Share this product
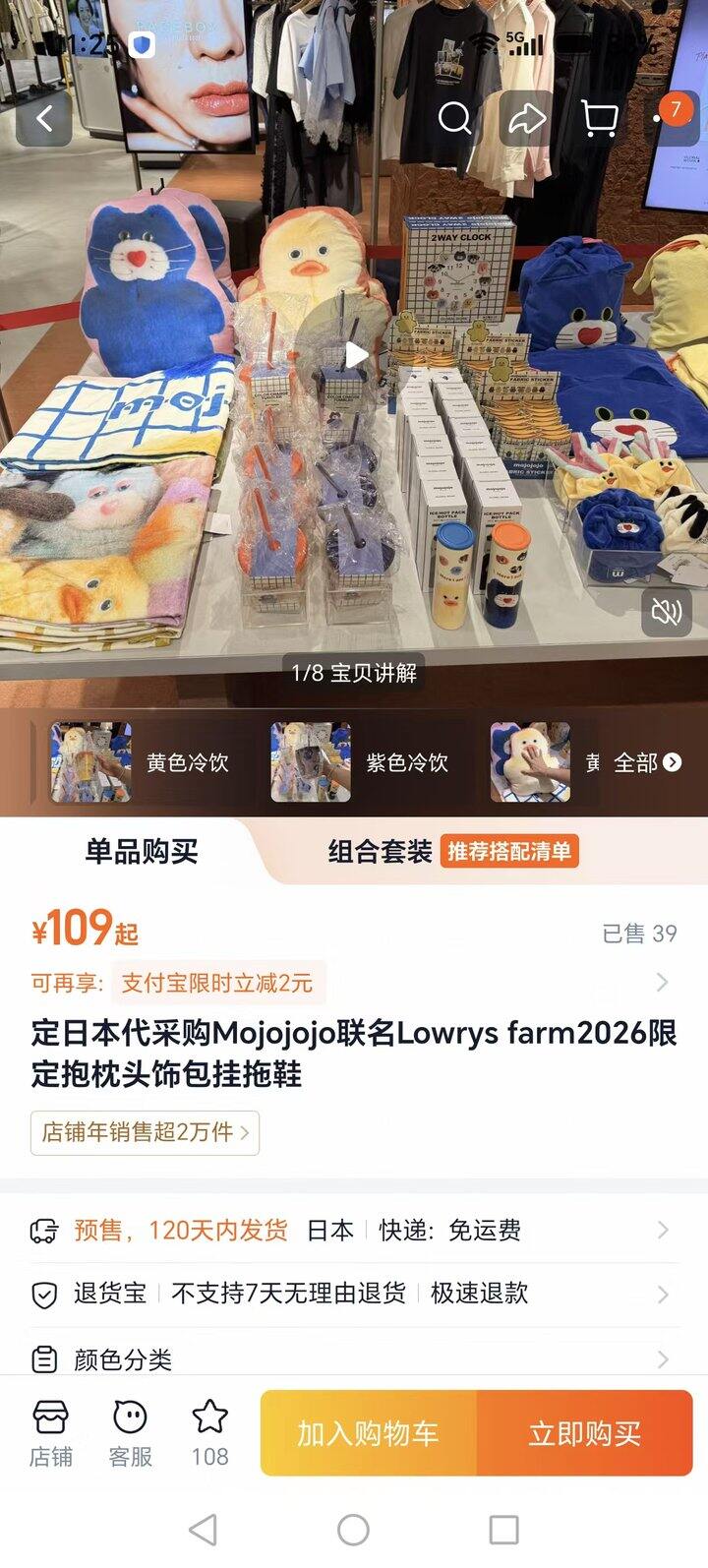The image size is (708, 1568). [527, 119]
